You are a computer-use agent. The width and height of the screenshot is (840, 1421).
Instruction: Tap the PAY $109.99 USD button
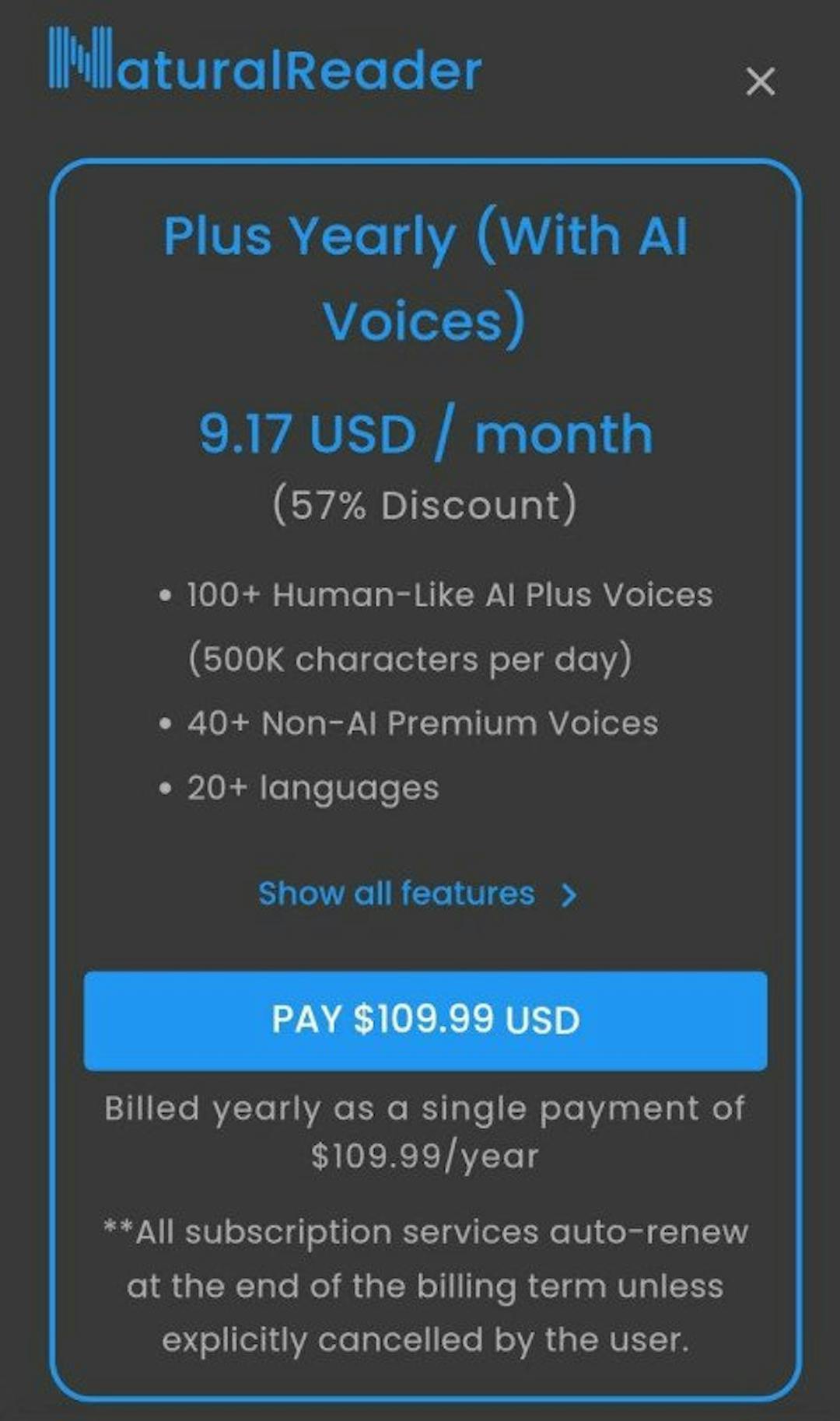(x=425, y=1020)
